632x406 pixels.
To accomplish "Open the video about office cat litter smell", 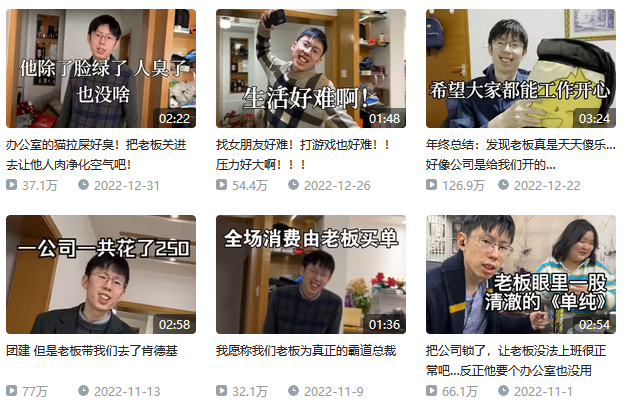I will (100, 68).
